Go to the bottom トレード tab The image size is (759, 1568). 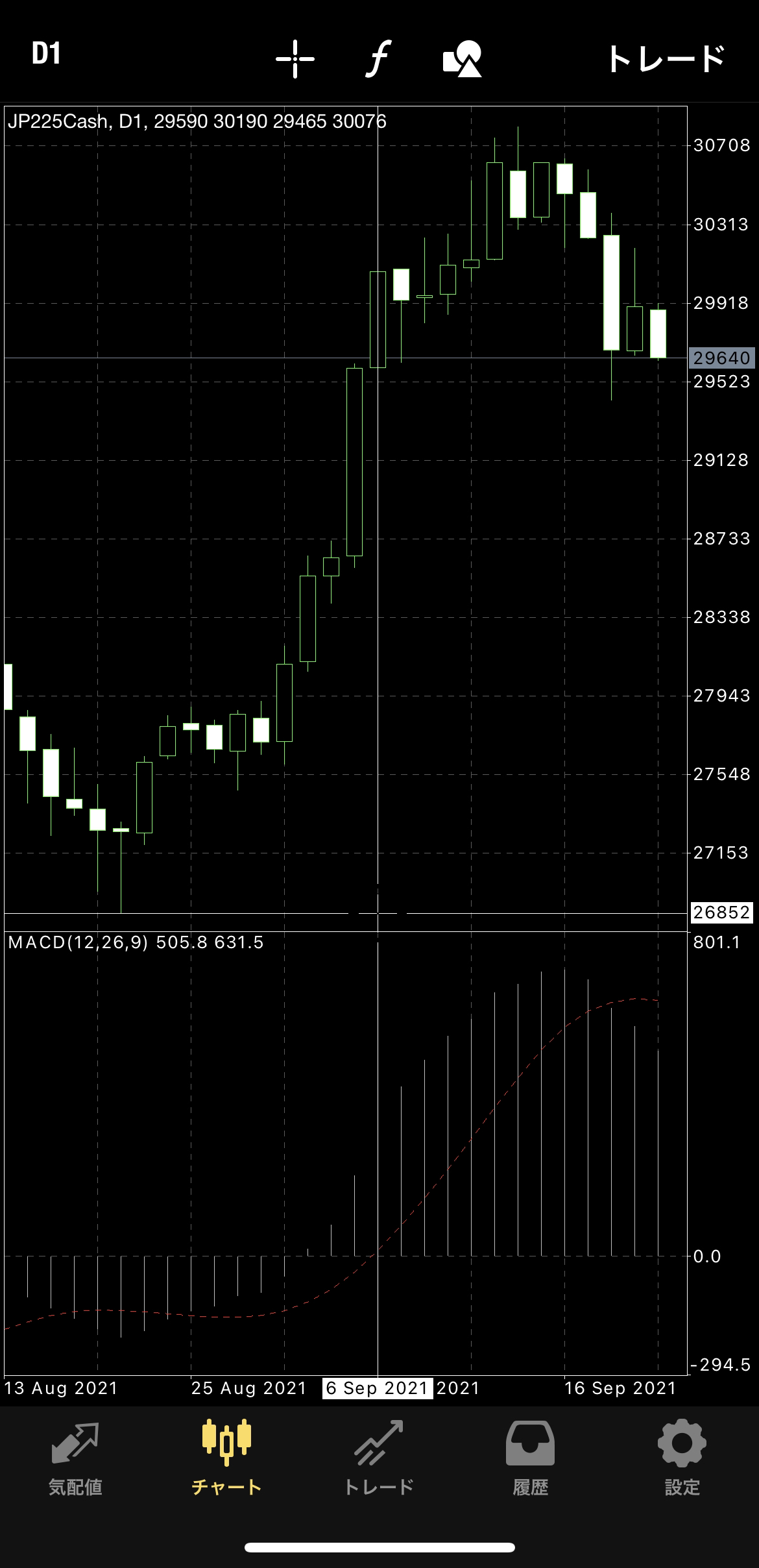pyautogui.click(x=378, y=1452)
